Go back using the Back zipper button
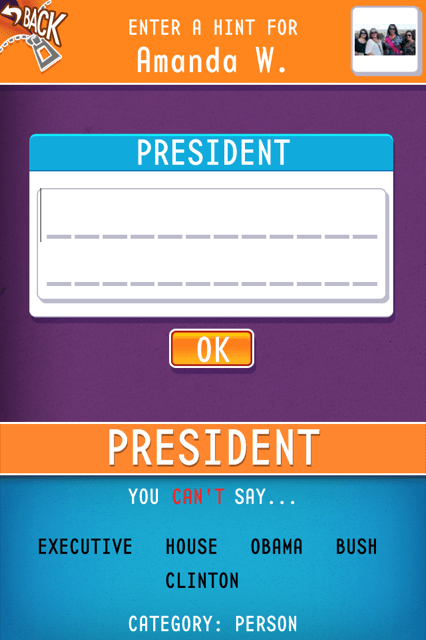Image resolution: width=426 pixels, height=640 pixels. [x=33, y=35]
